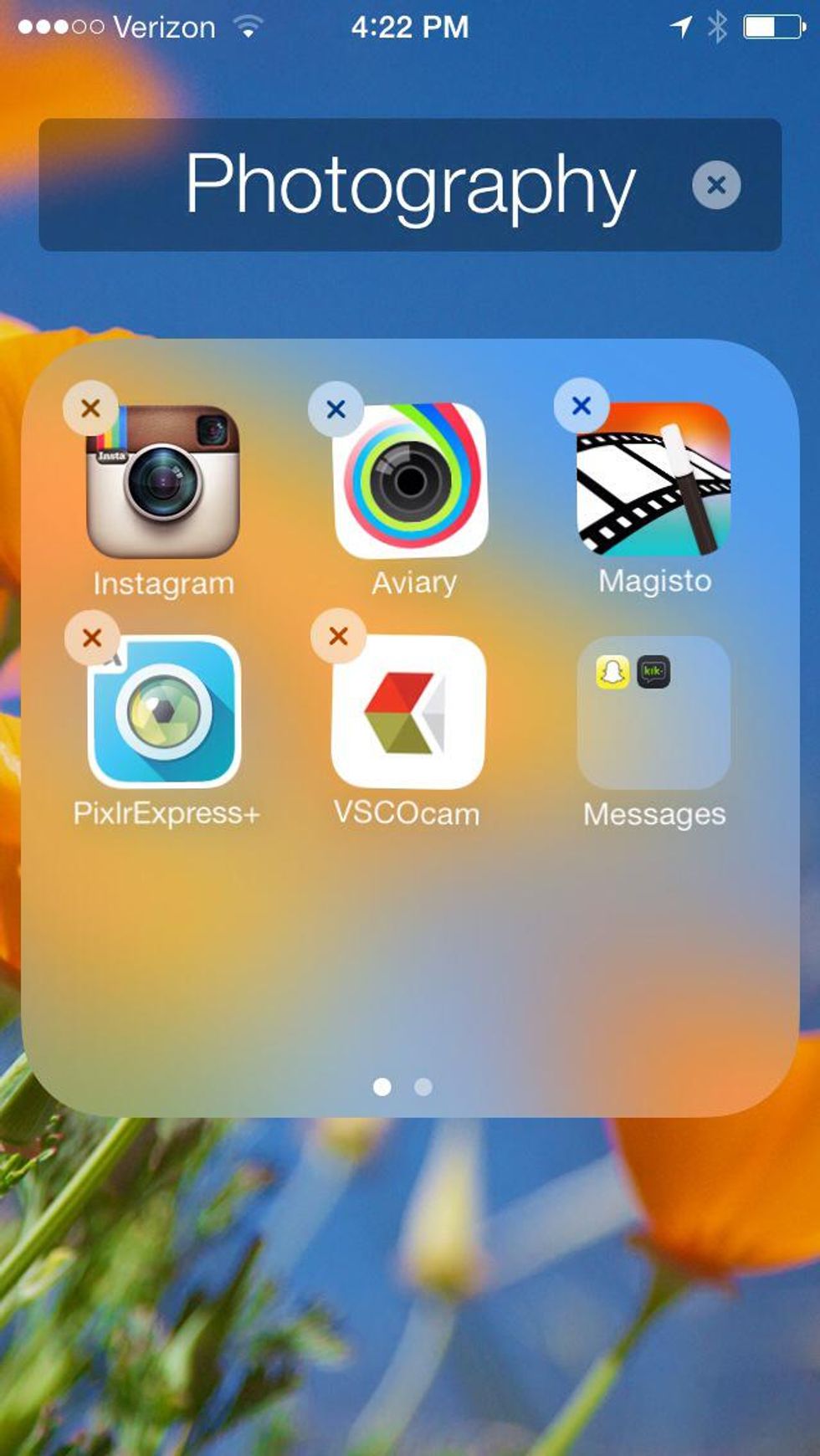Delete the Instagram app
Image resolution: width=820 pixels, height=1456 pixels.
tap(90, 408)
